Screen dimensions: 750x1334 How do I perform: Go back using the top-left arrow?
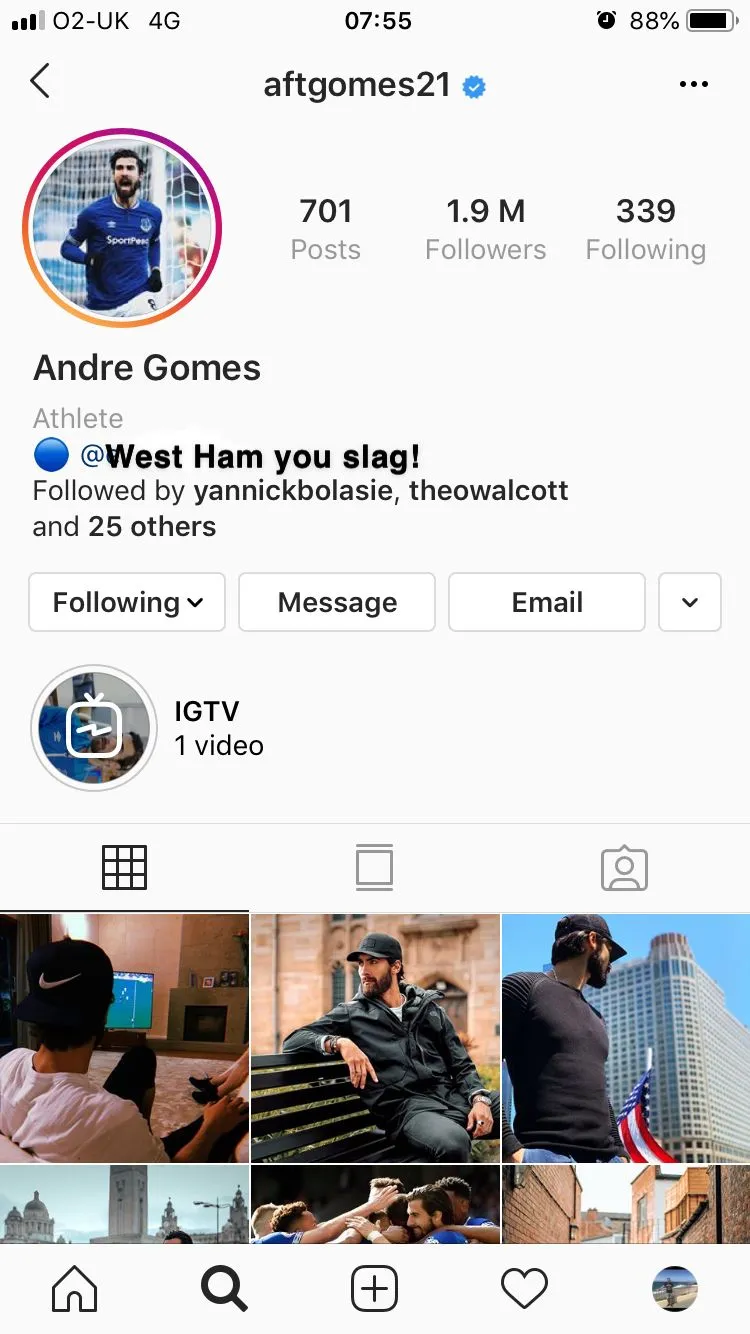click(x=40, y=82)
